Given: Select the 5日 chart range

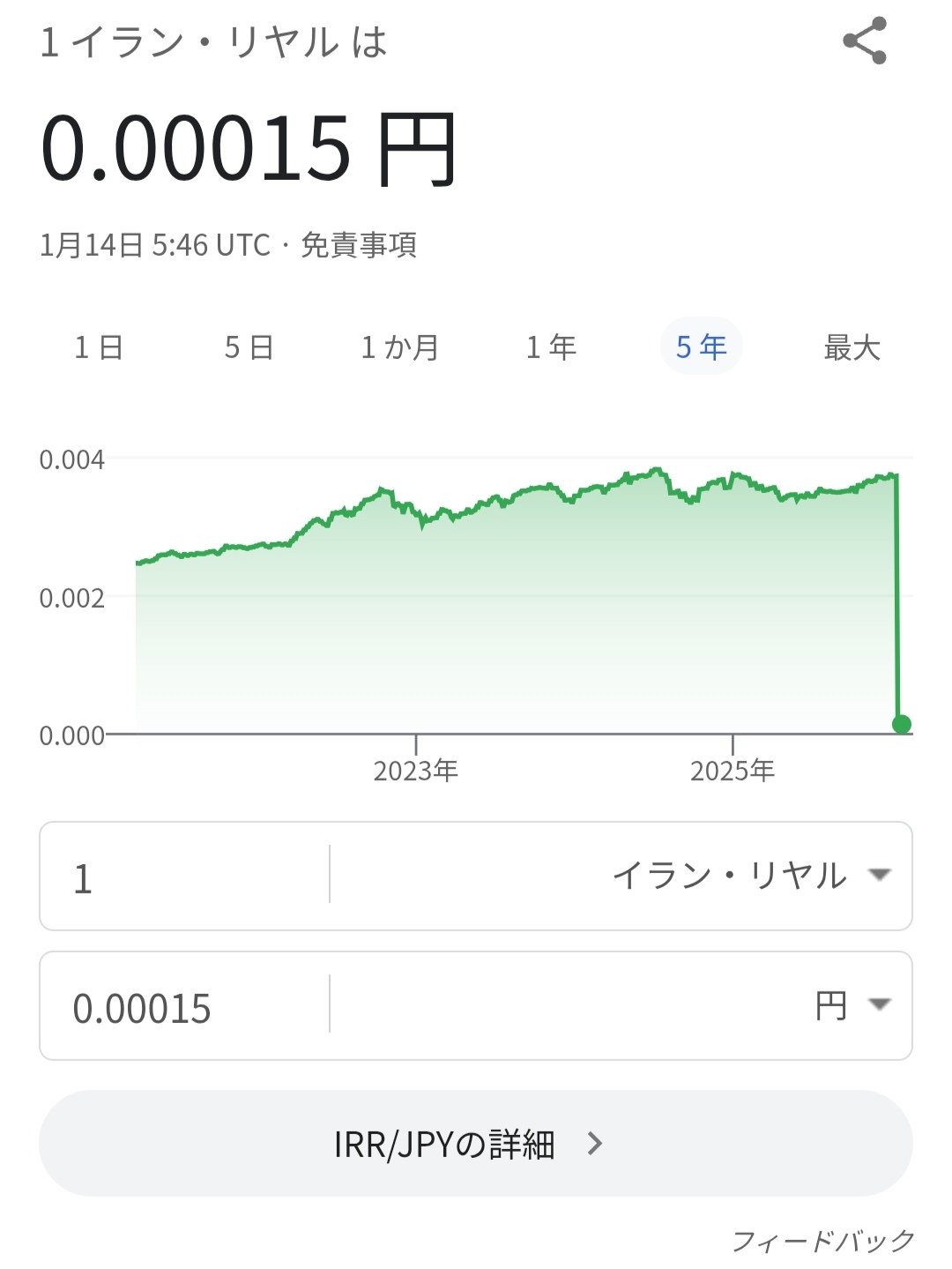Looking at the screenshot, I should point(249,347).
